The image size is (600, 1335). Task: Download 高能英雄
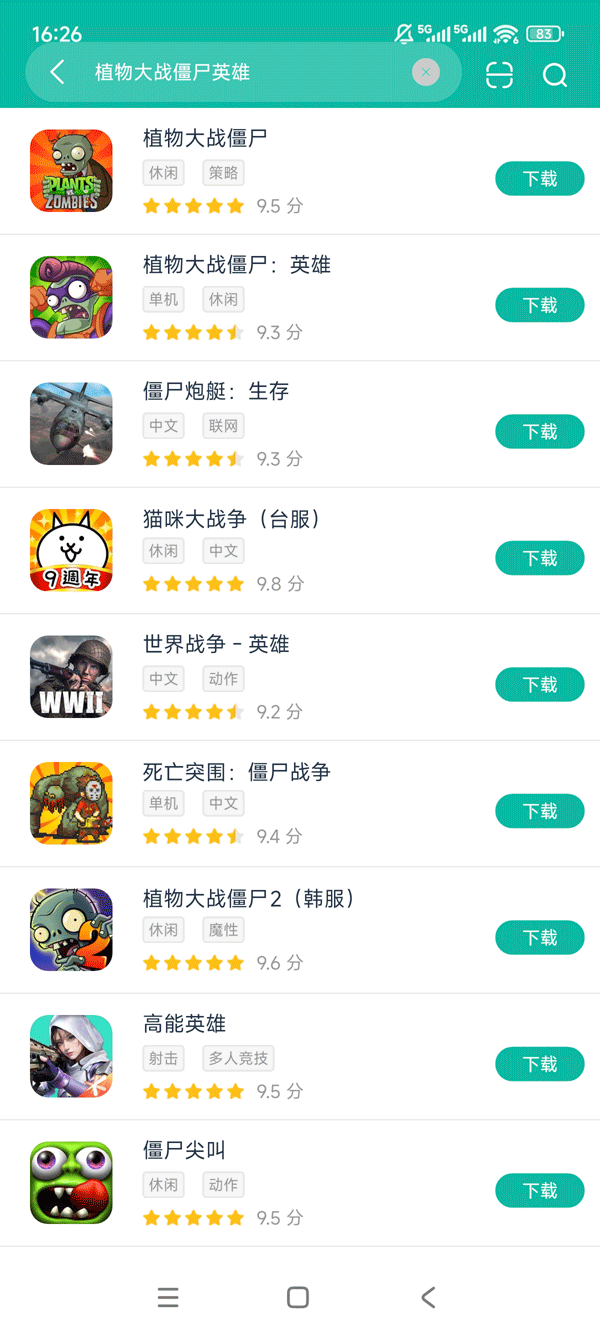(540, 1064)
